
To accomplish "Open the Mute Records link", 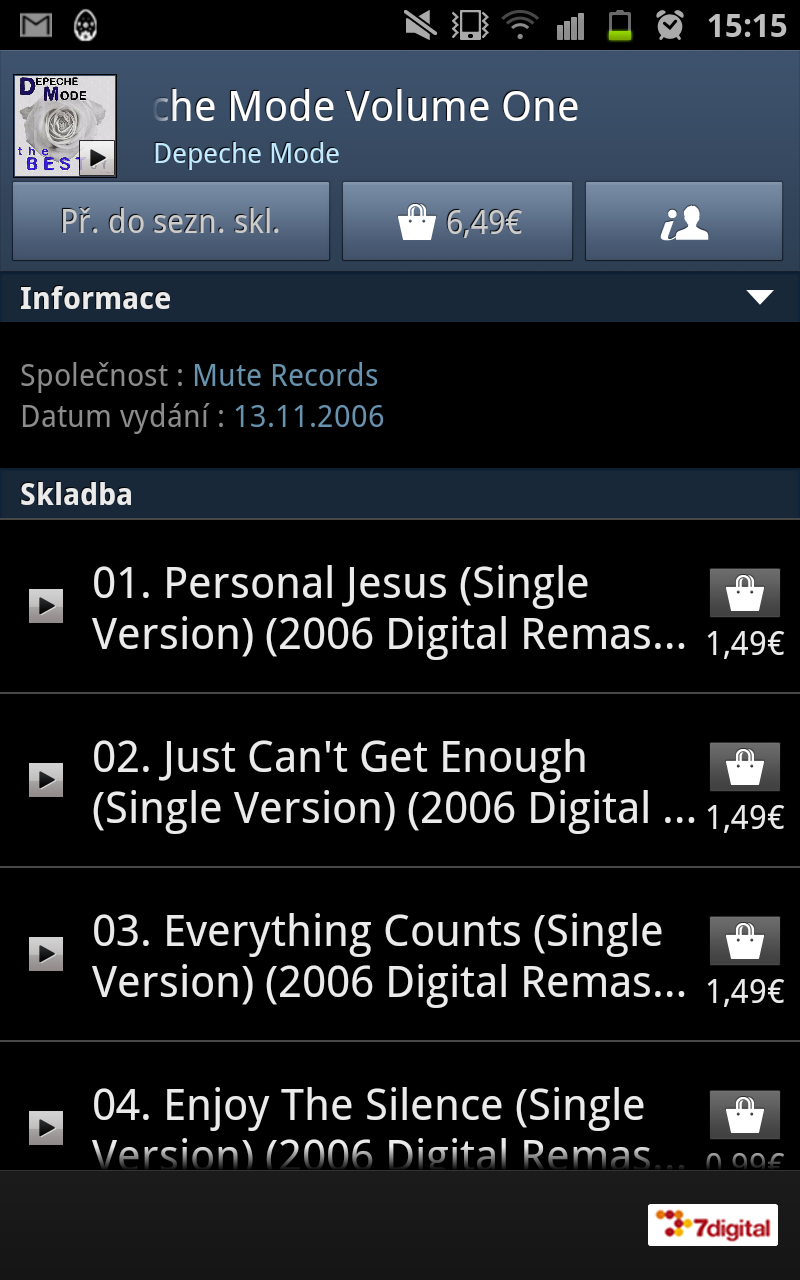I will pos(285,375).
